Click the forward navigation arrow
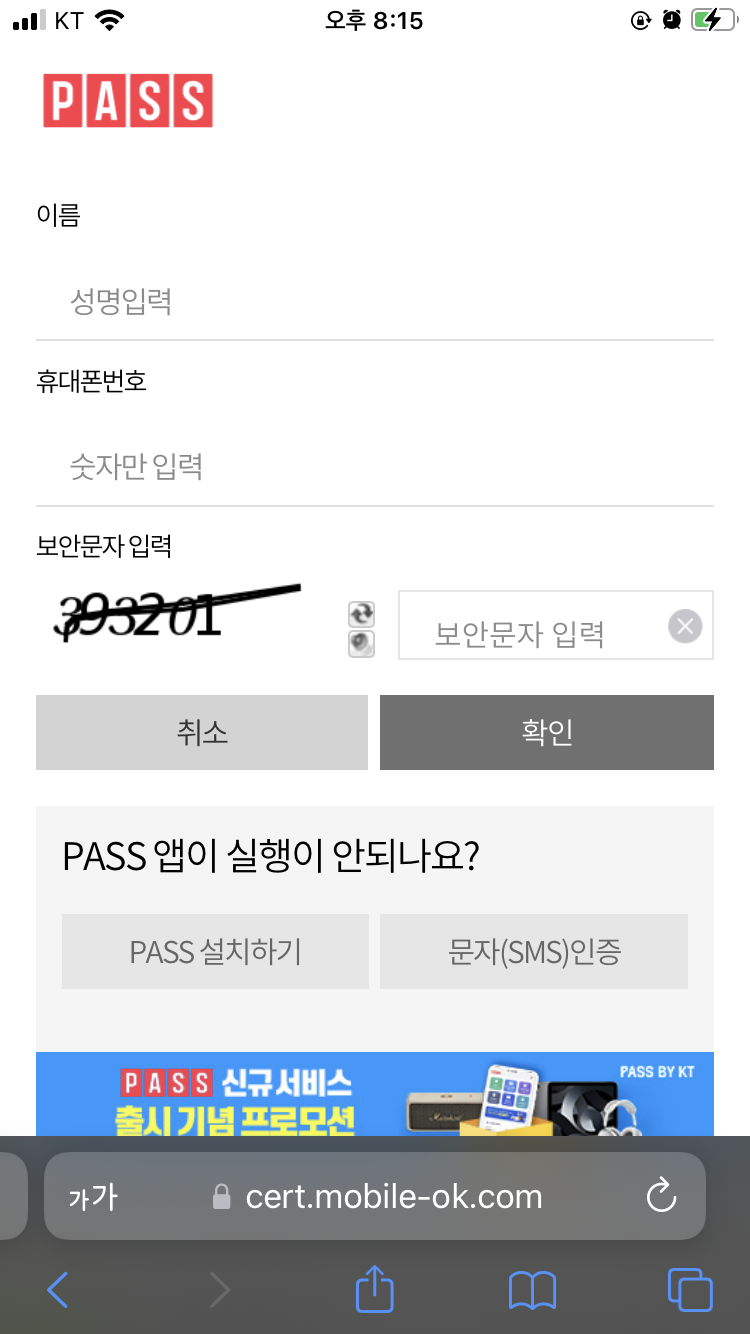Viewport: 750px width, 1334px height. 219,1290
